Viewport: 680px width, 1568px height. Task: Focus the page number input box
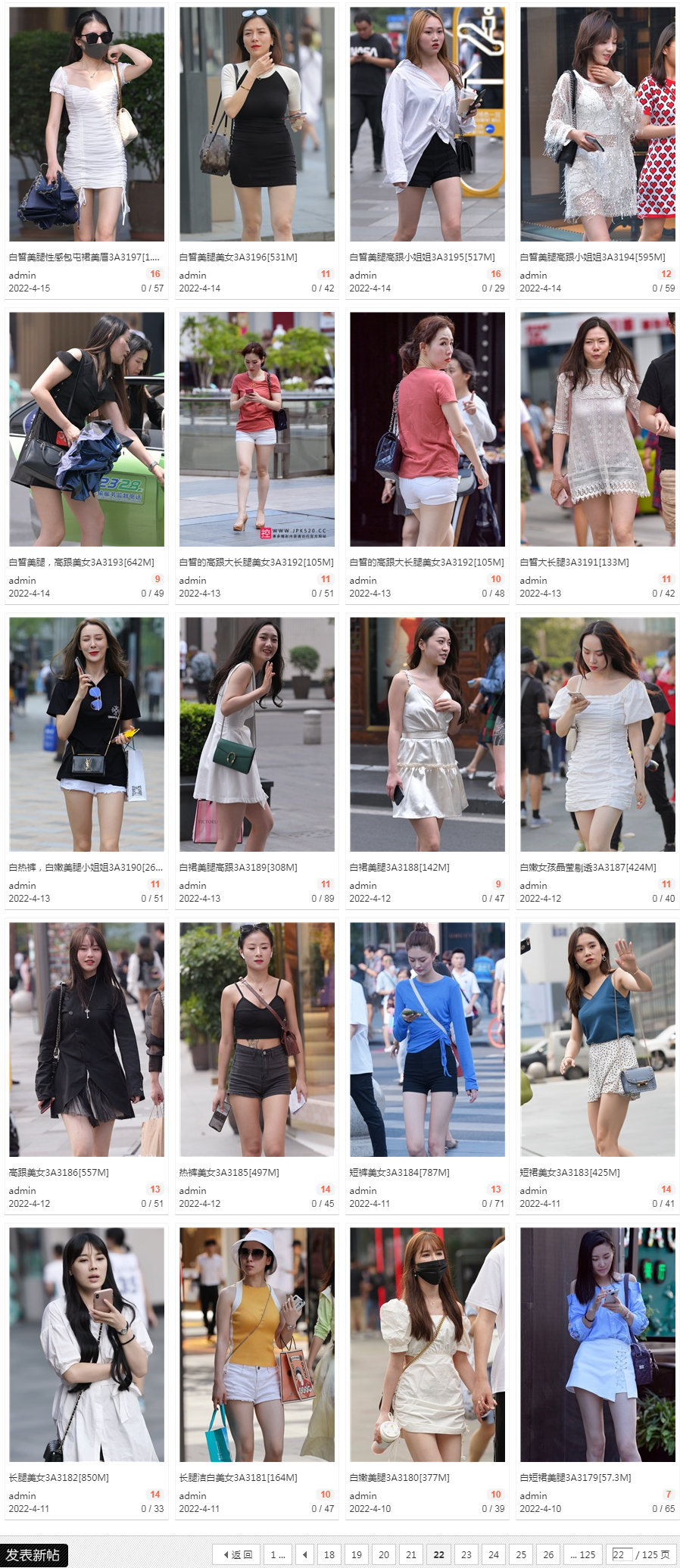coord(621,1554)
